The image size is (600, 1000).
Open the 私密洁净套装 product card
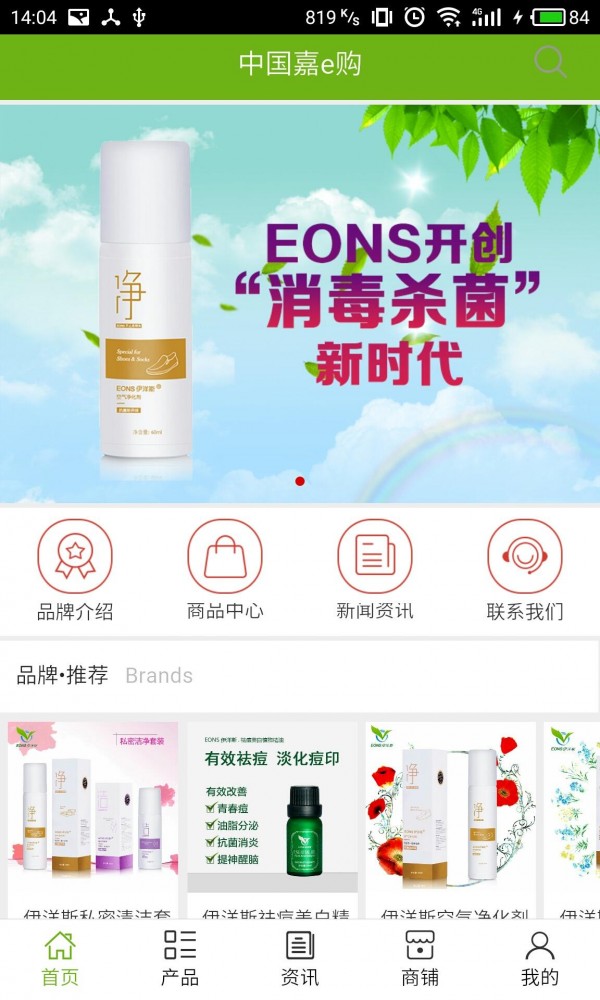pyautogui.click(x=93, y=820)
